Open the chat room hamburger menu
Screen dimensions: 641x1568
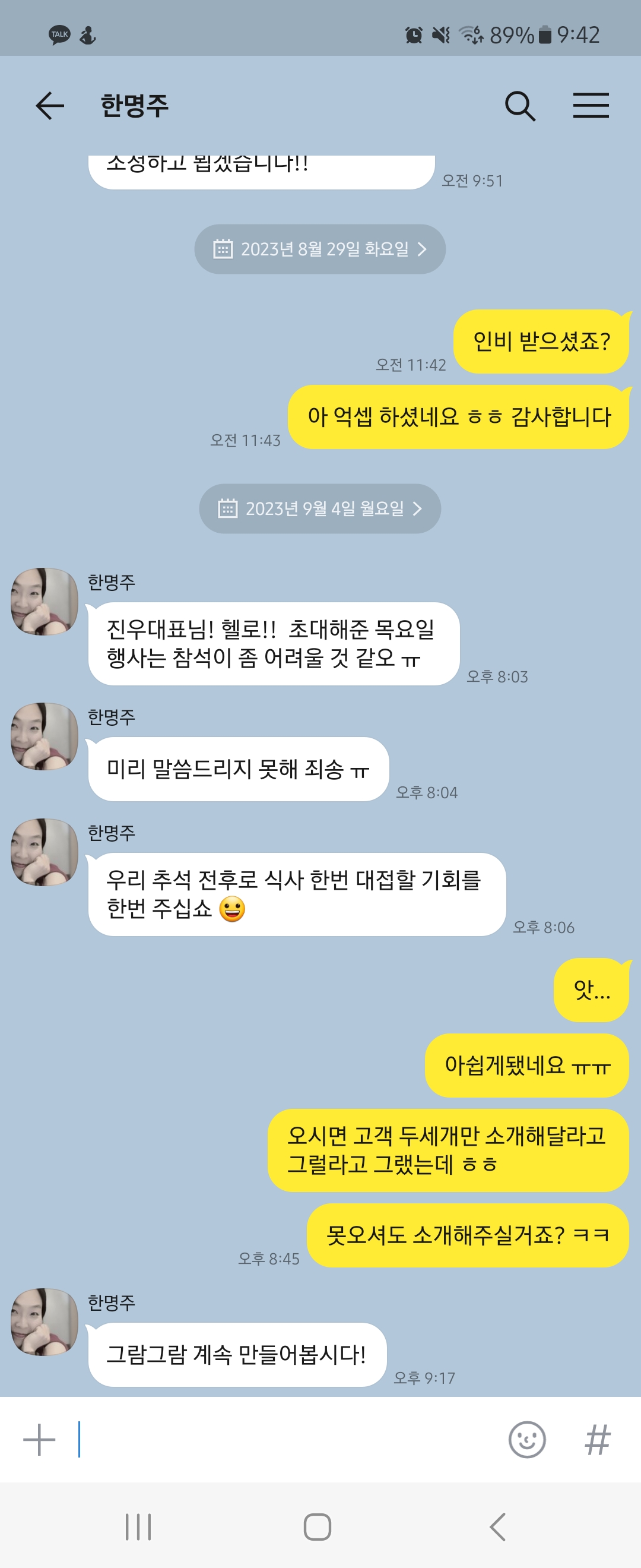591,106
